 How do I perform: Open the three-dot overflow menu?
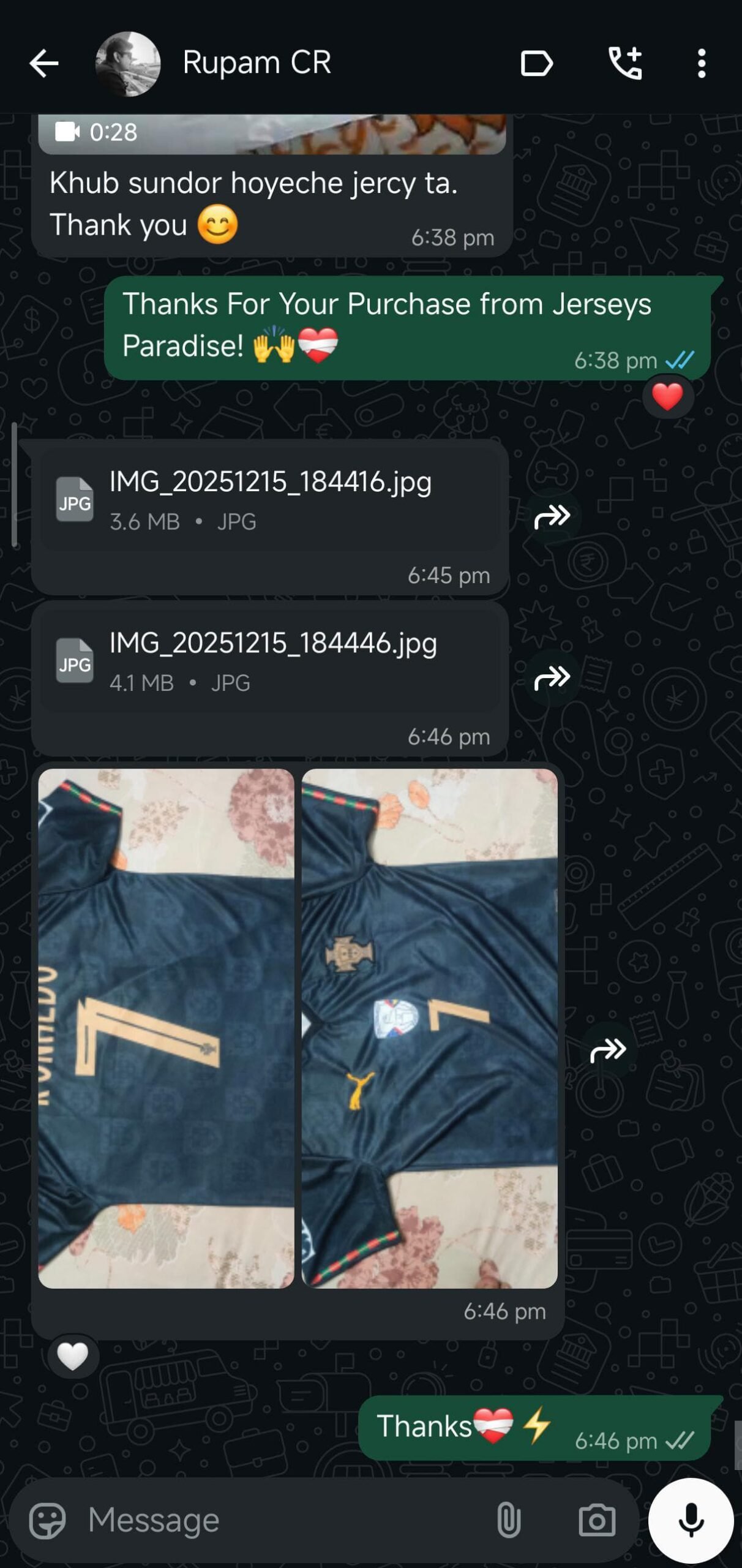[702, 64]
